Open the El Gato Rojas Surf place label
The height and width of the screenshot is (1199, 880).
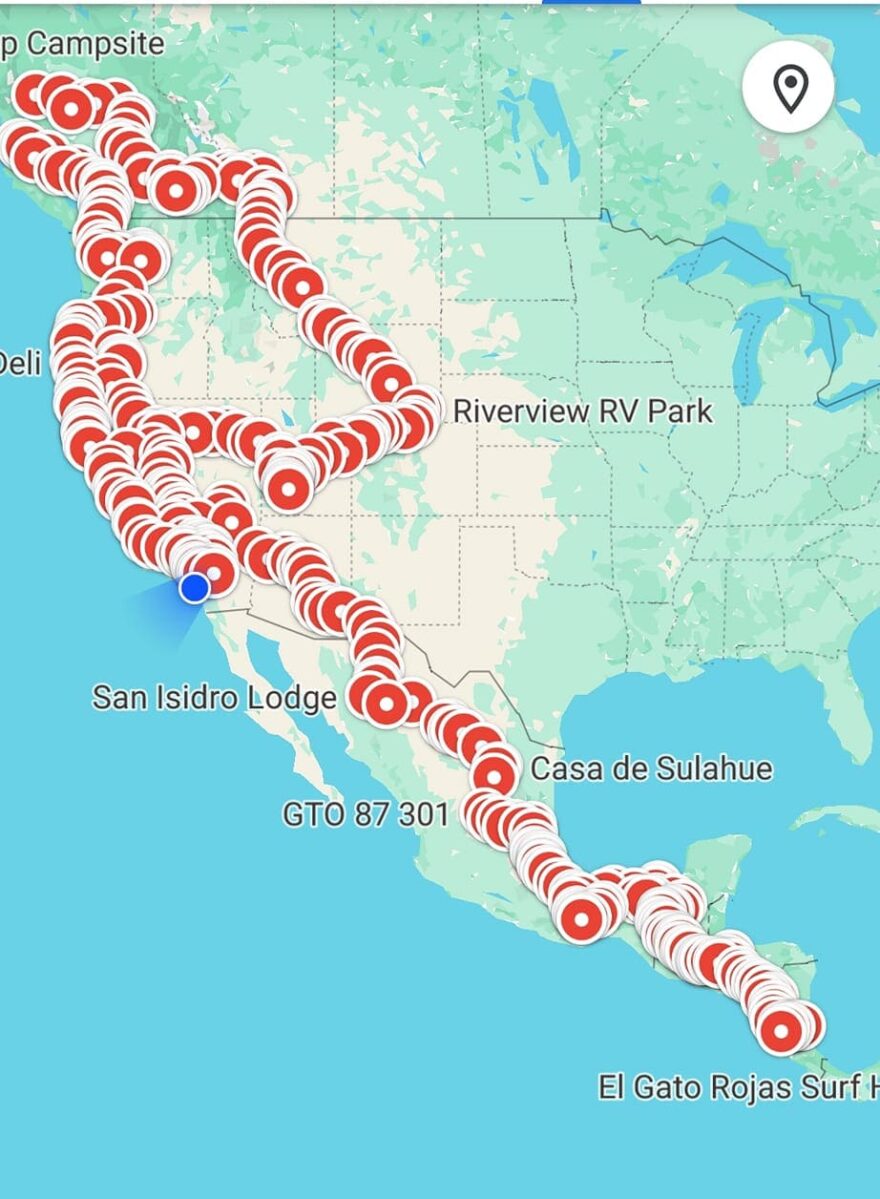point(738,1087)
